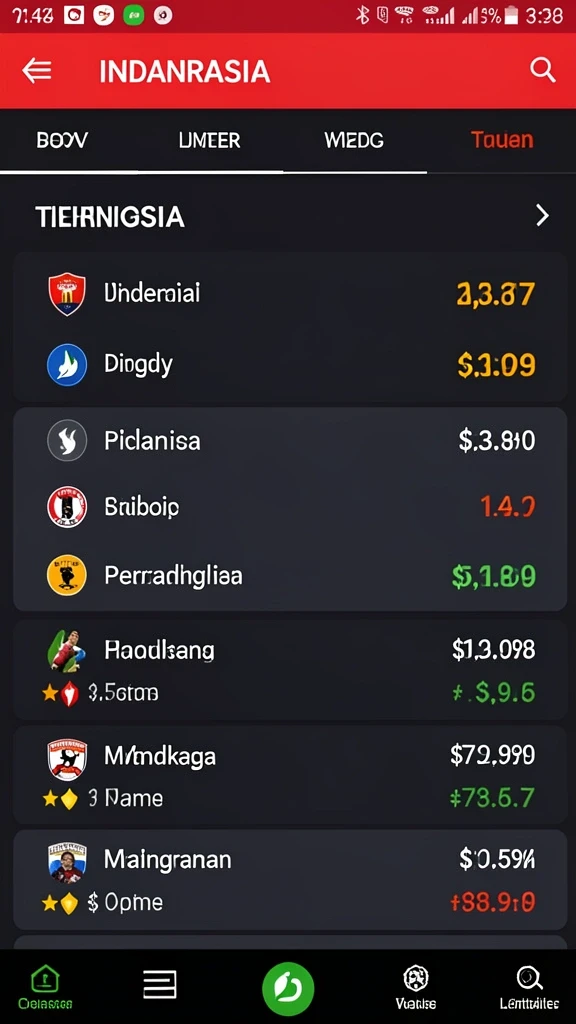Select the Piclanisa row

coord(290,441)
